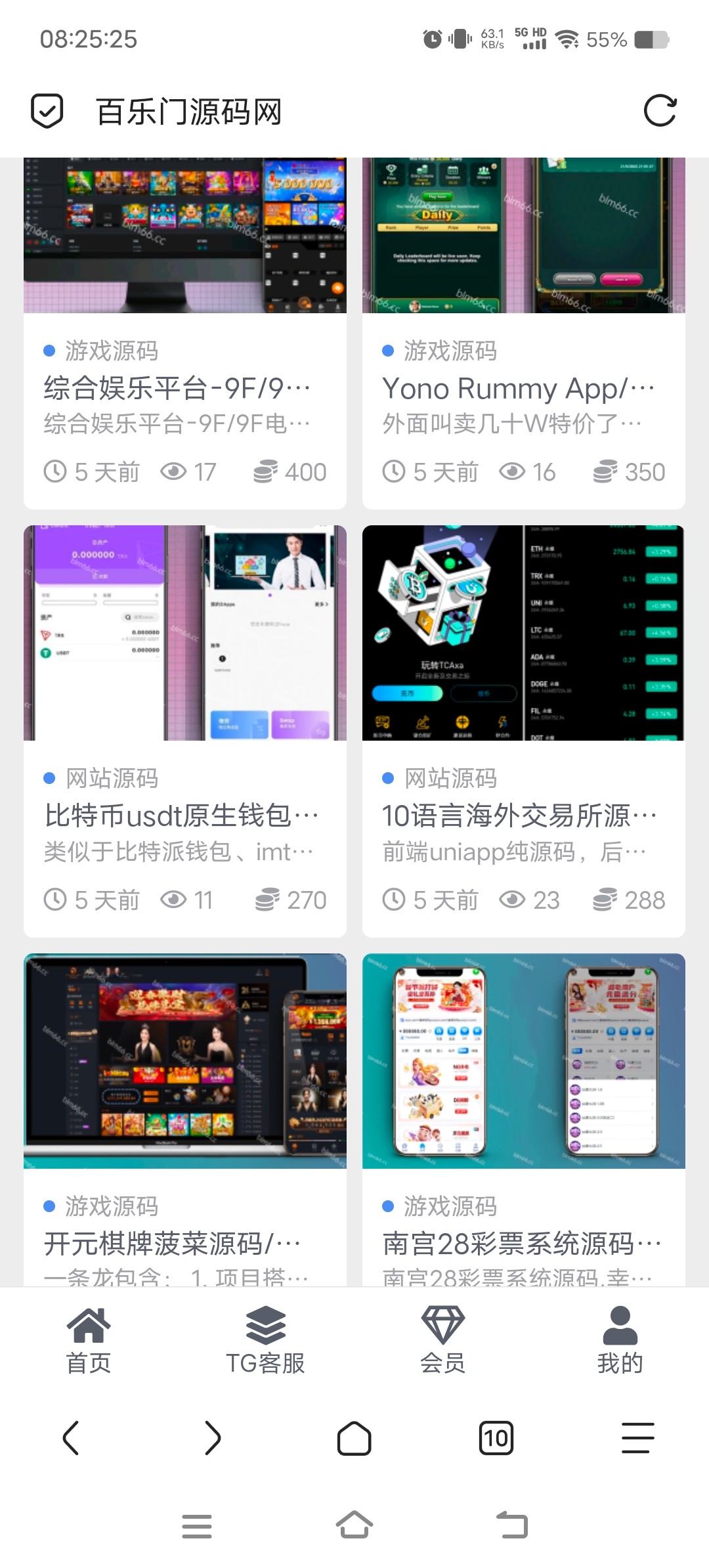The width and height of the screenshot is (709, 1568).
Task: Open the browser menu
Action: click(x=638, y=1438)
